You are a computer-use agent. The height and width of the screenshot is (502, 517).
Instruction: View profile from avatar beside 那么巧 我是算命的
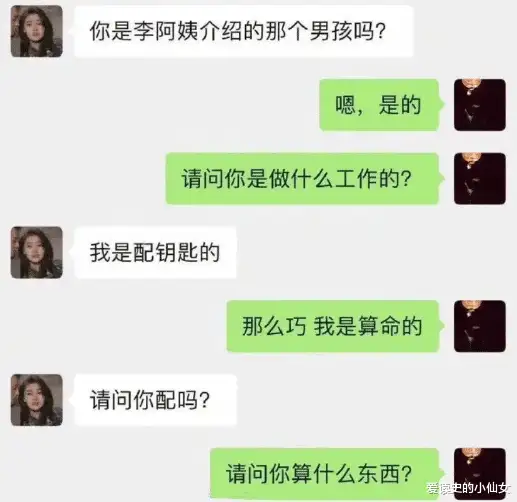(480, 326)
